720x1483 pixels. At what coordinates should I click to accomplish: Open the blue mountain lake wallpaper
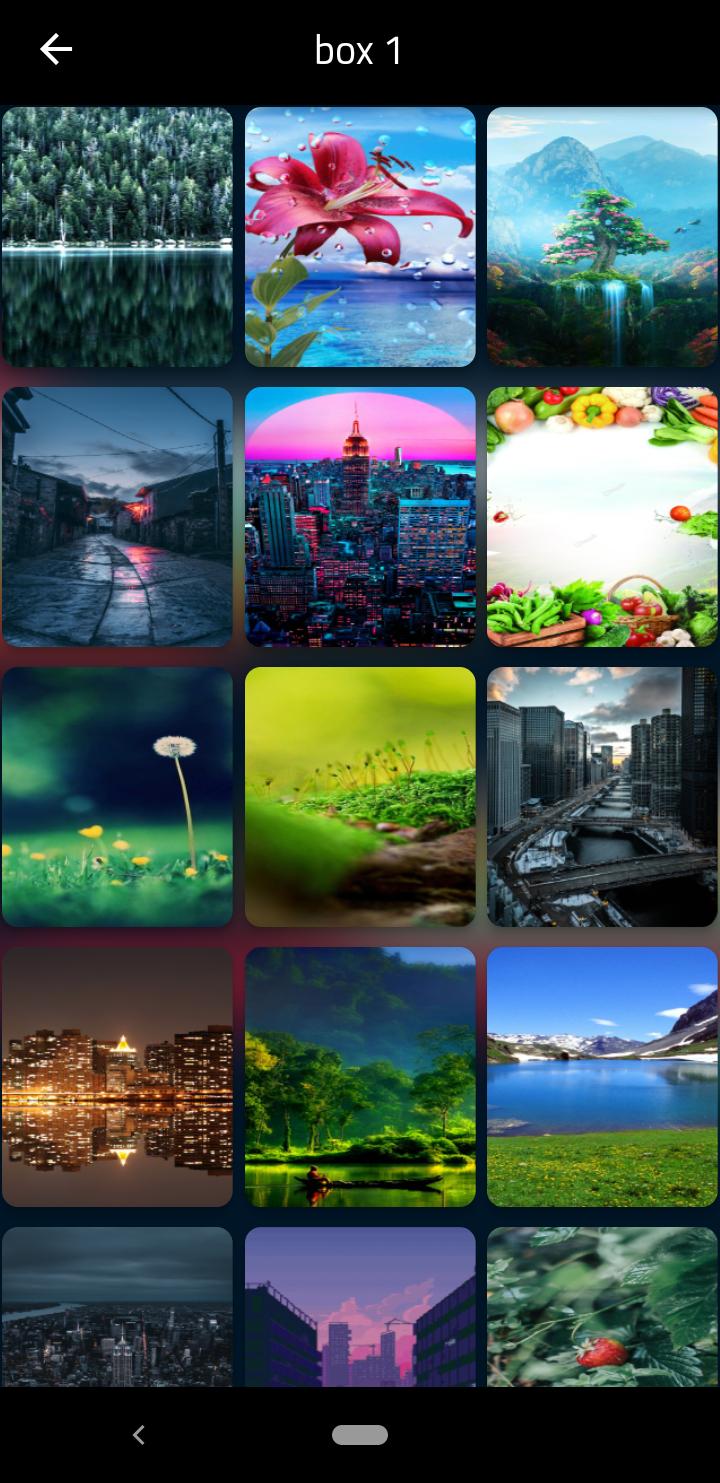click(602, 1077)
